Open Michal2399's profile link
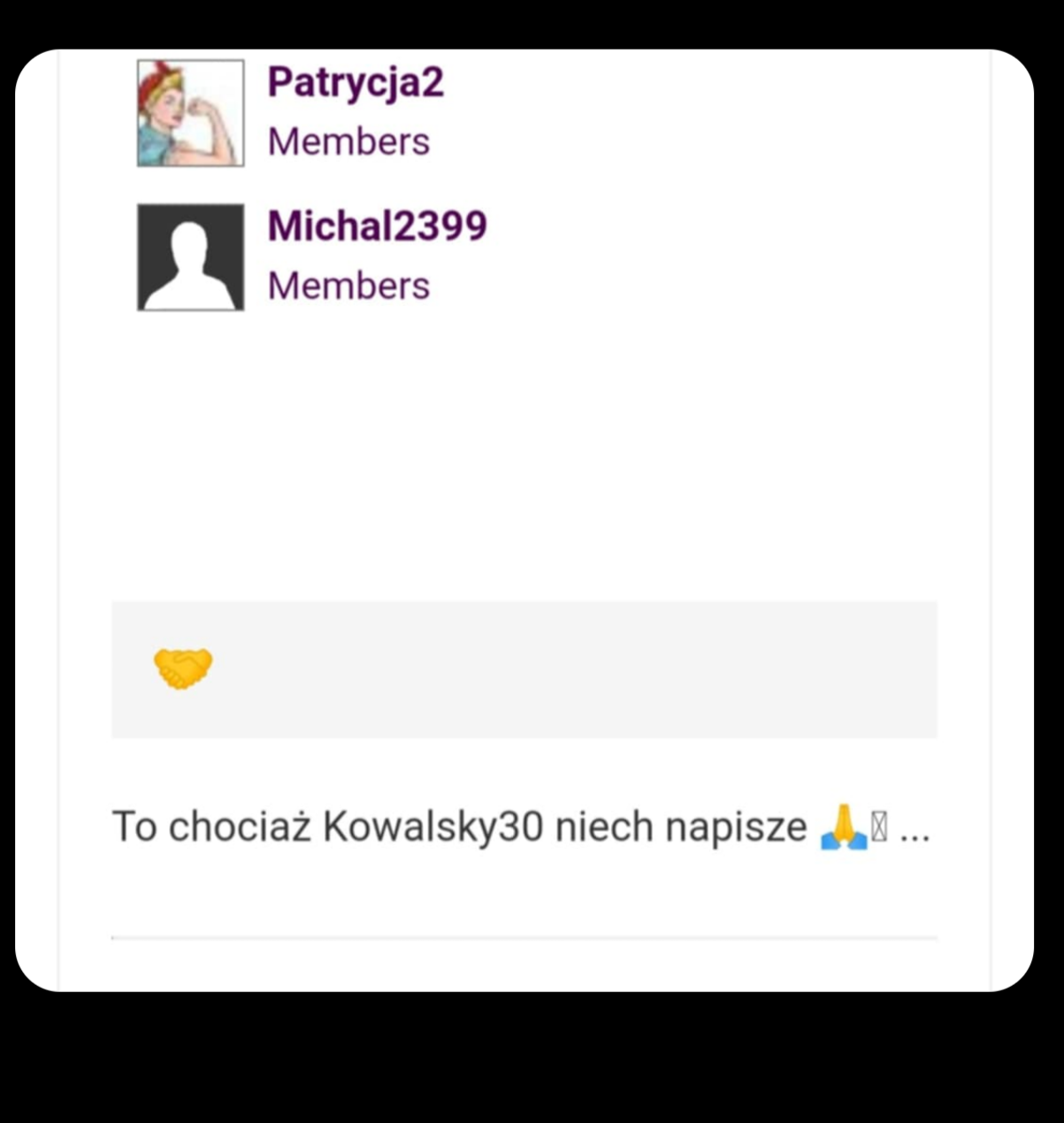The height and width of the screenshot is (1123, 1064). (x=377, y=226)
